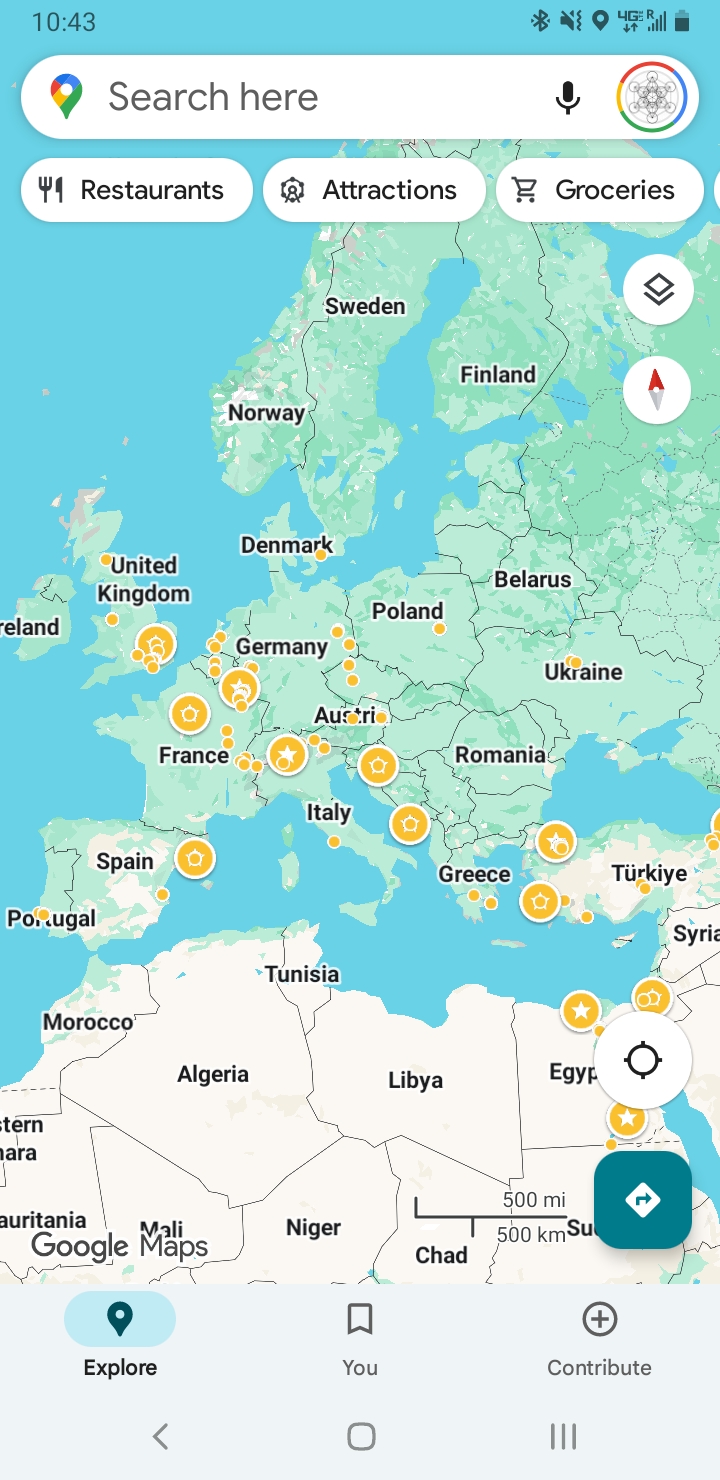Viewport: 720px width, 1480px height.
Task: Reset map orientation with the compass
Action: (x=657, y=389)
